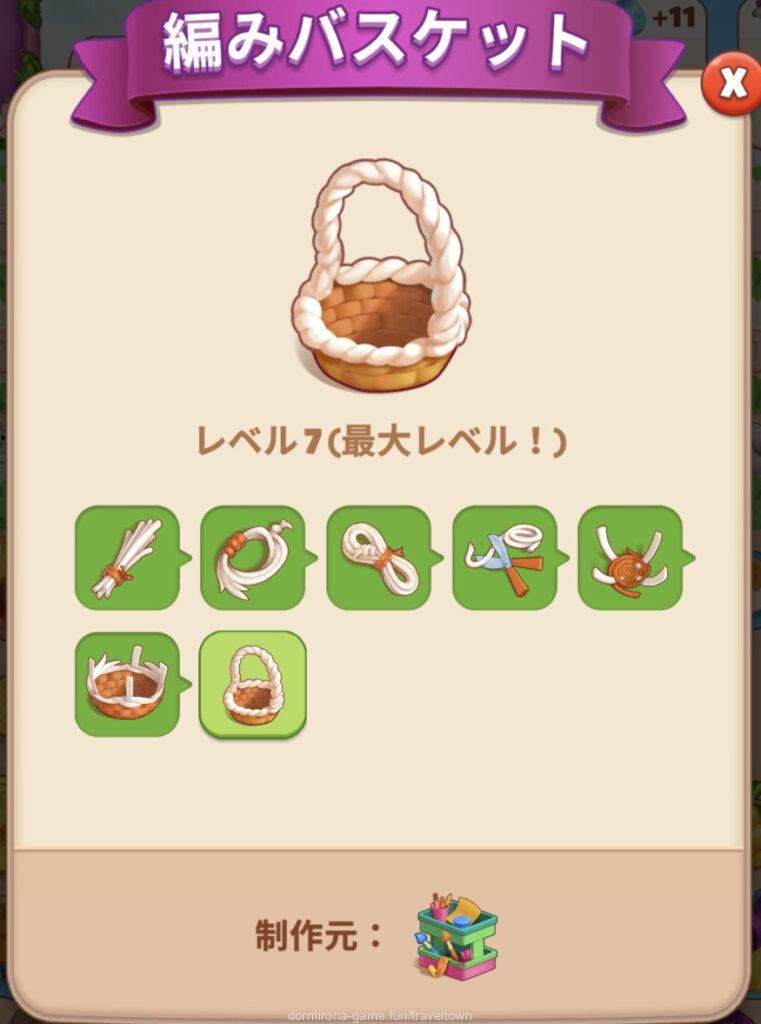Select the level 3 tied rope bundle tile

pyautogui.click(x=378, y=558)
